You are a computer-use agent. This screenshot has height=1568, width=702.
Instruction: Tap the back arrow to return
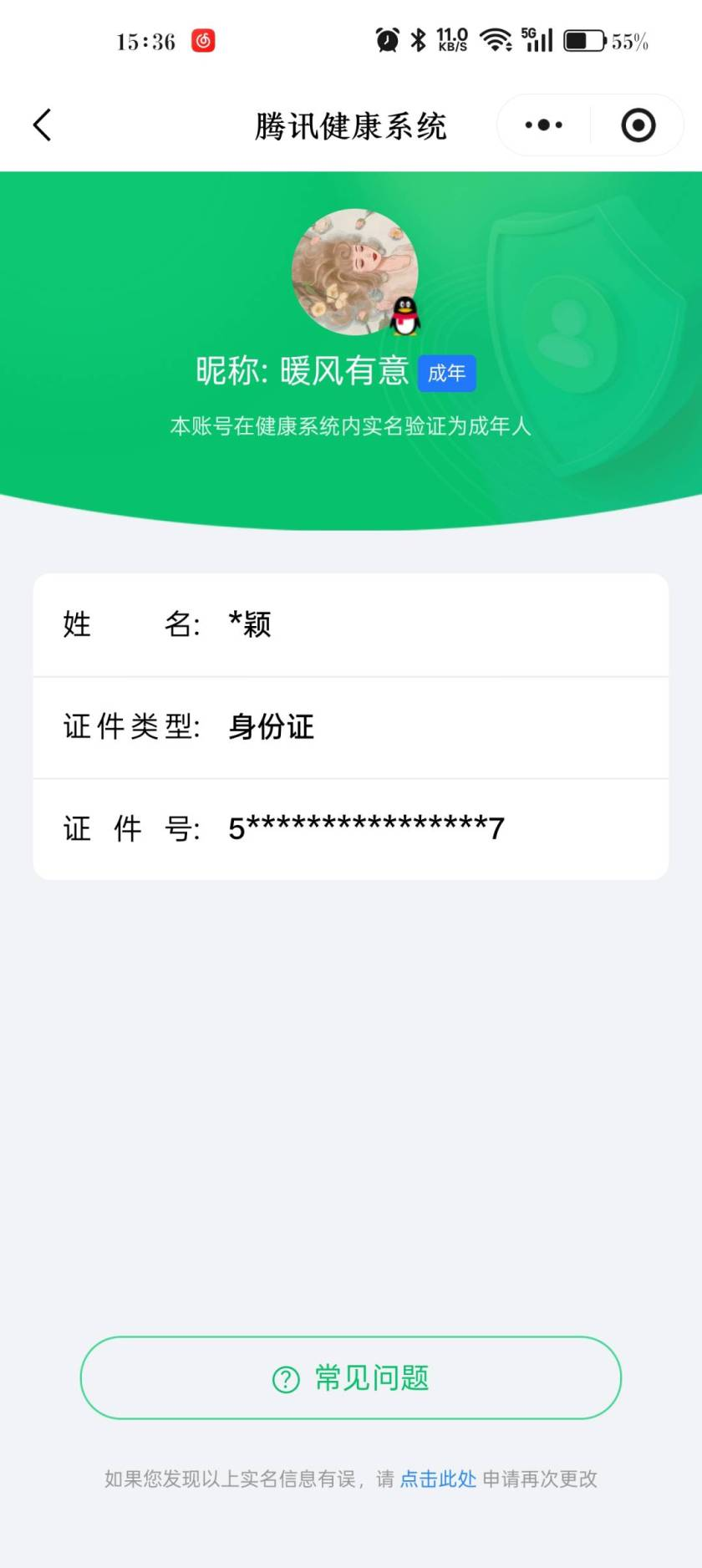(42, 124)
